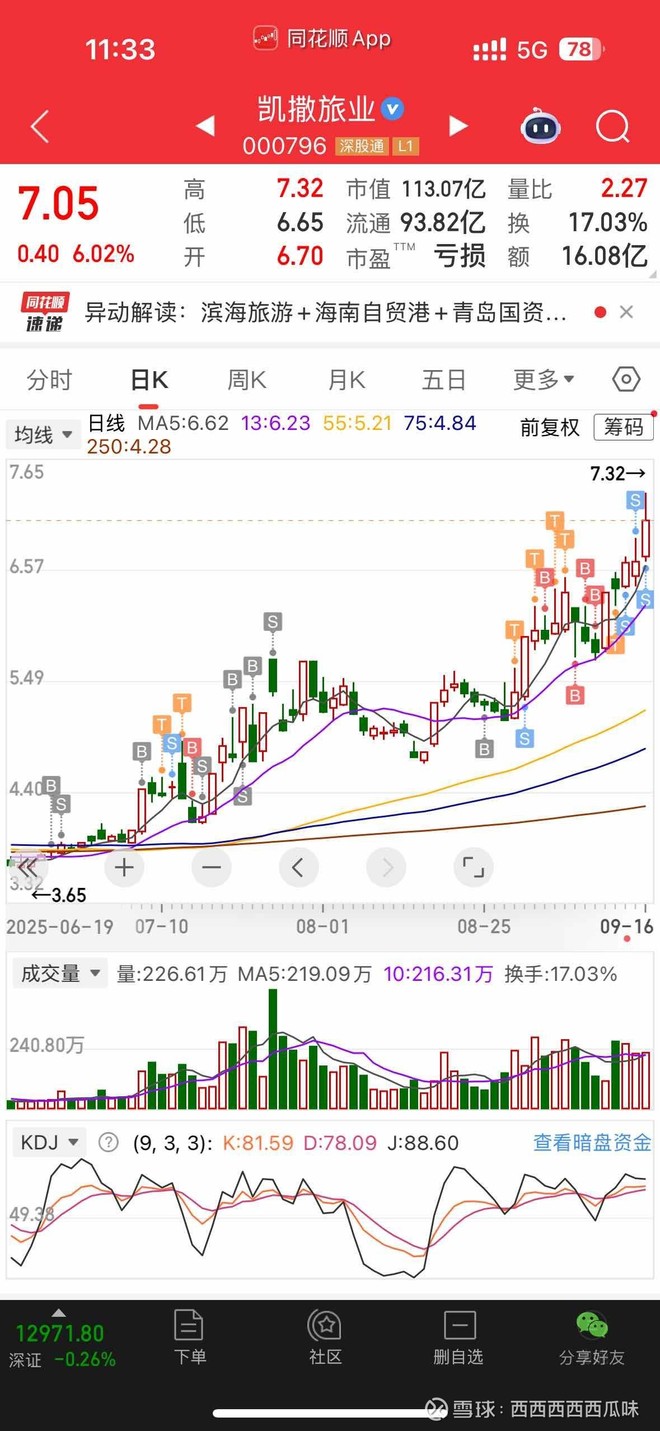660x1431 pixels.
Task: Switch to the 周K chart tab
Action: [x=246, y=380]
